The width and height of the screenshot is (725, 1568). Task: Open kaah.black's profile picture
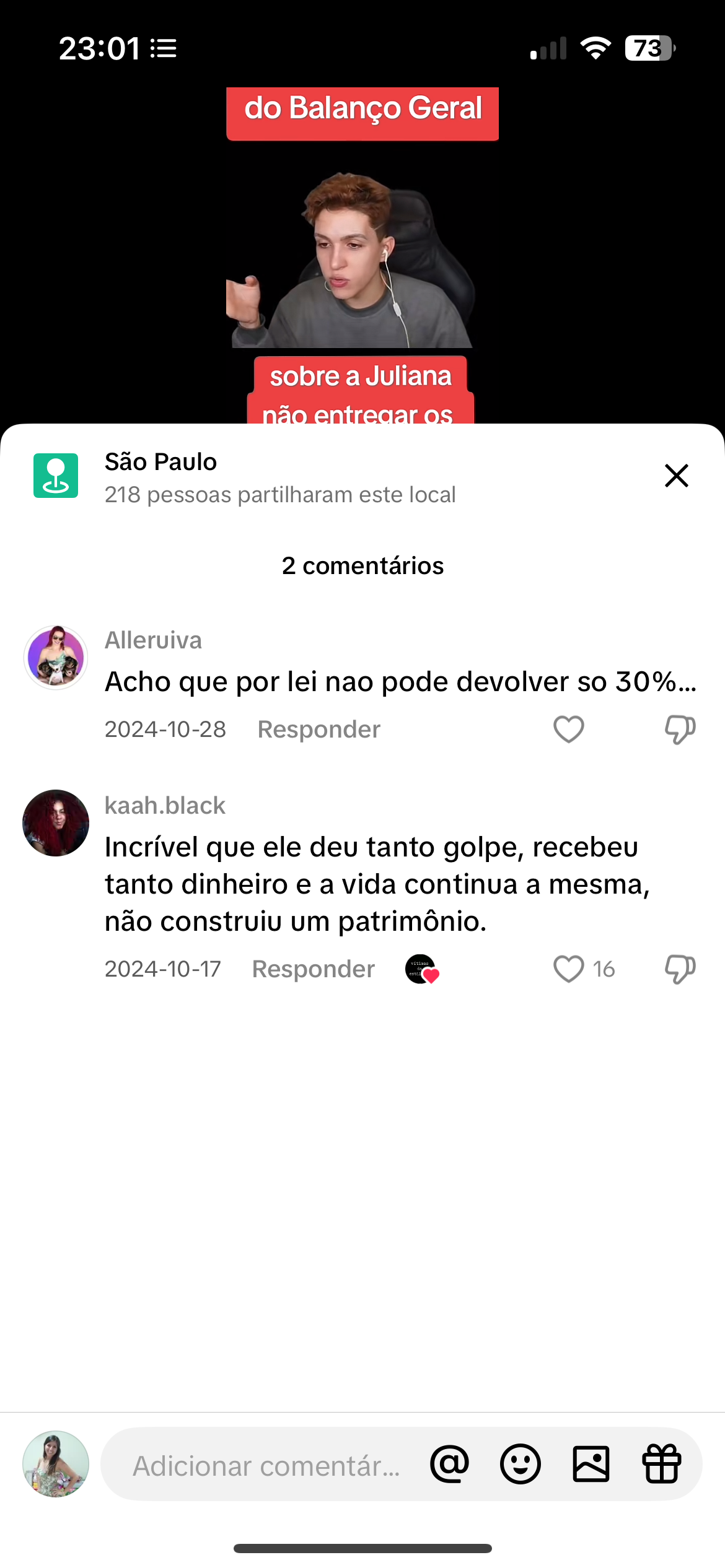pos(56,823)
